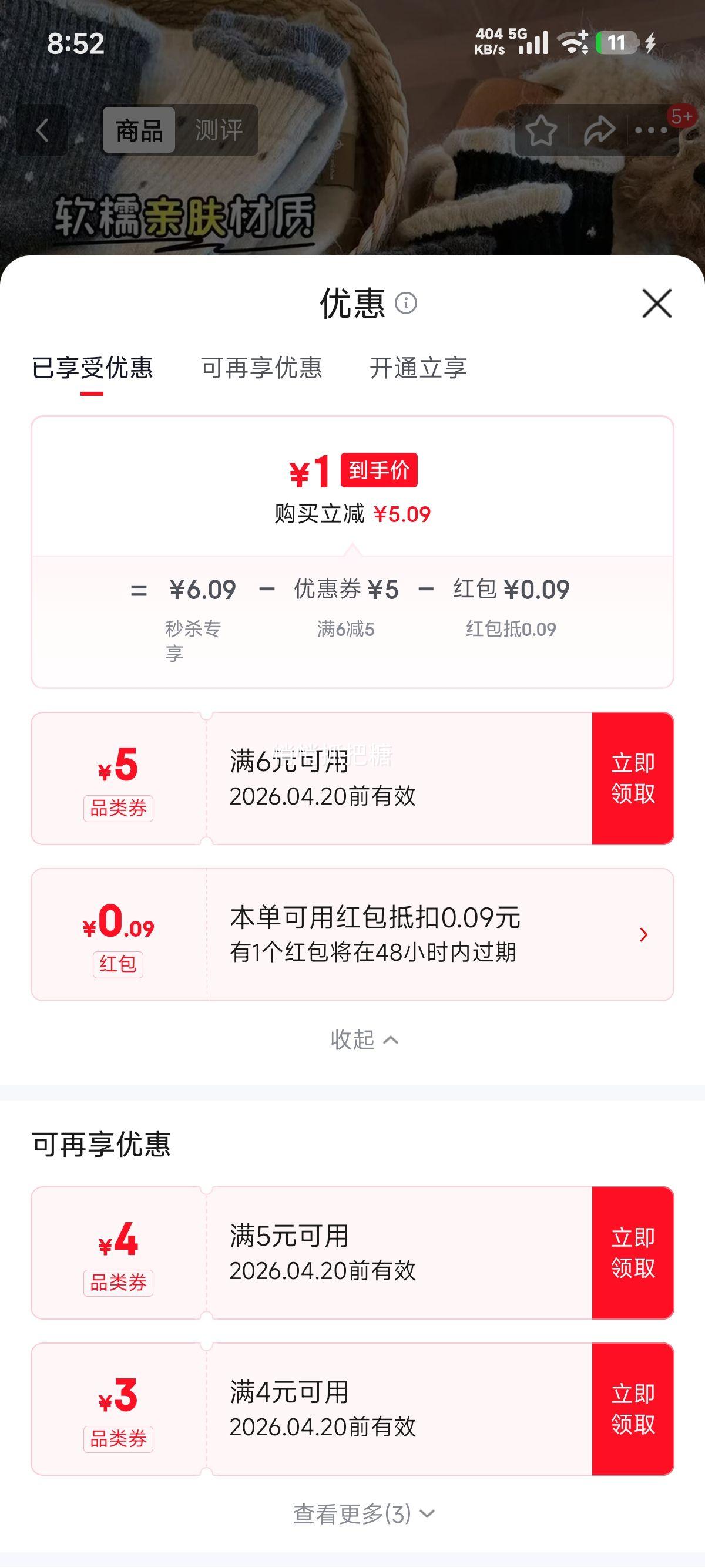Viewport: 705px width, 1568px height.
Task: Switch to the 测评 tab at top
Action: coord(218,129)
